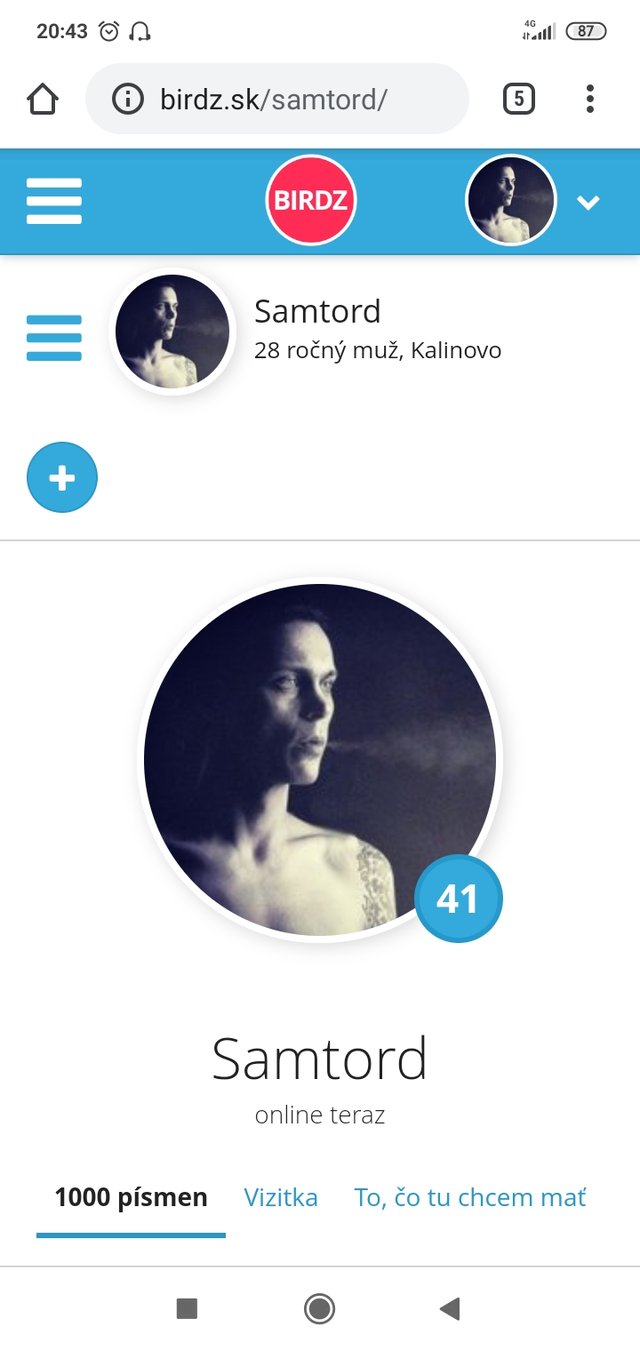The image size is (640, 1351).
Task: Go to browser home page
Action: click(43, 99)
